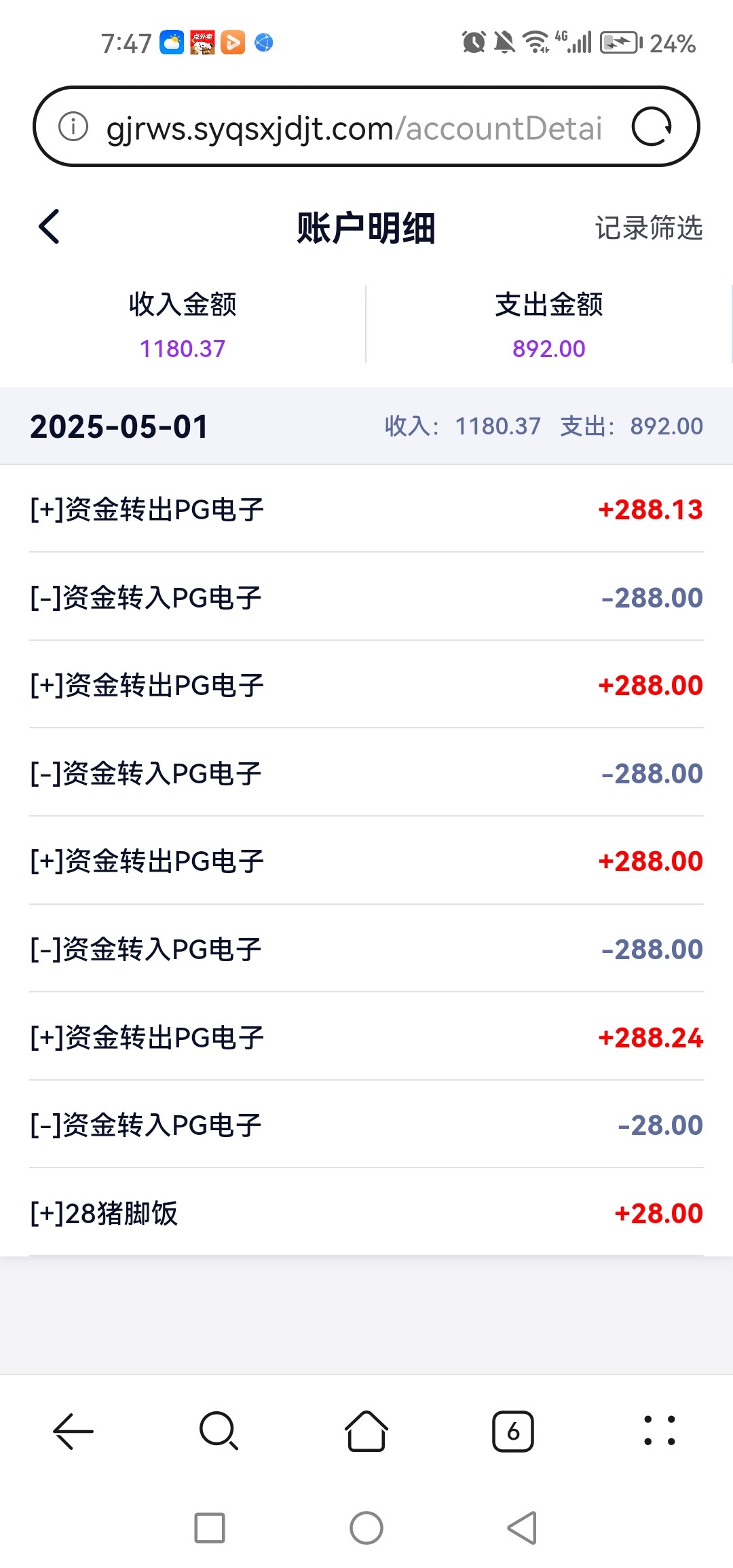Tap the system home button
The image size is (733, 1568).
(366, 1528)
